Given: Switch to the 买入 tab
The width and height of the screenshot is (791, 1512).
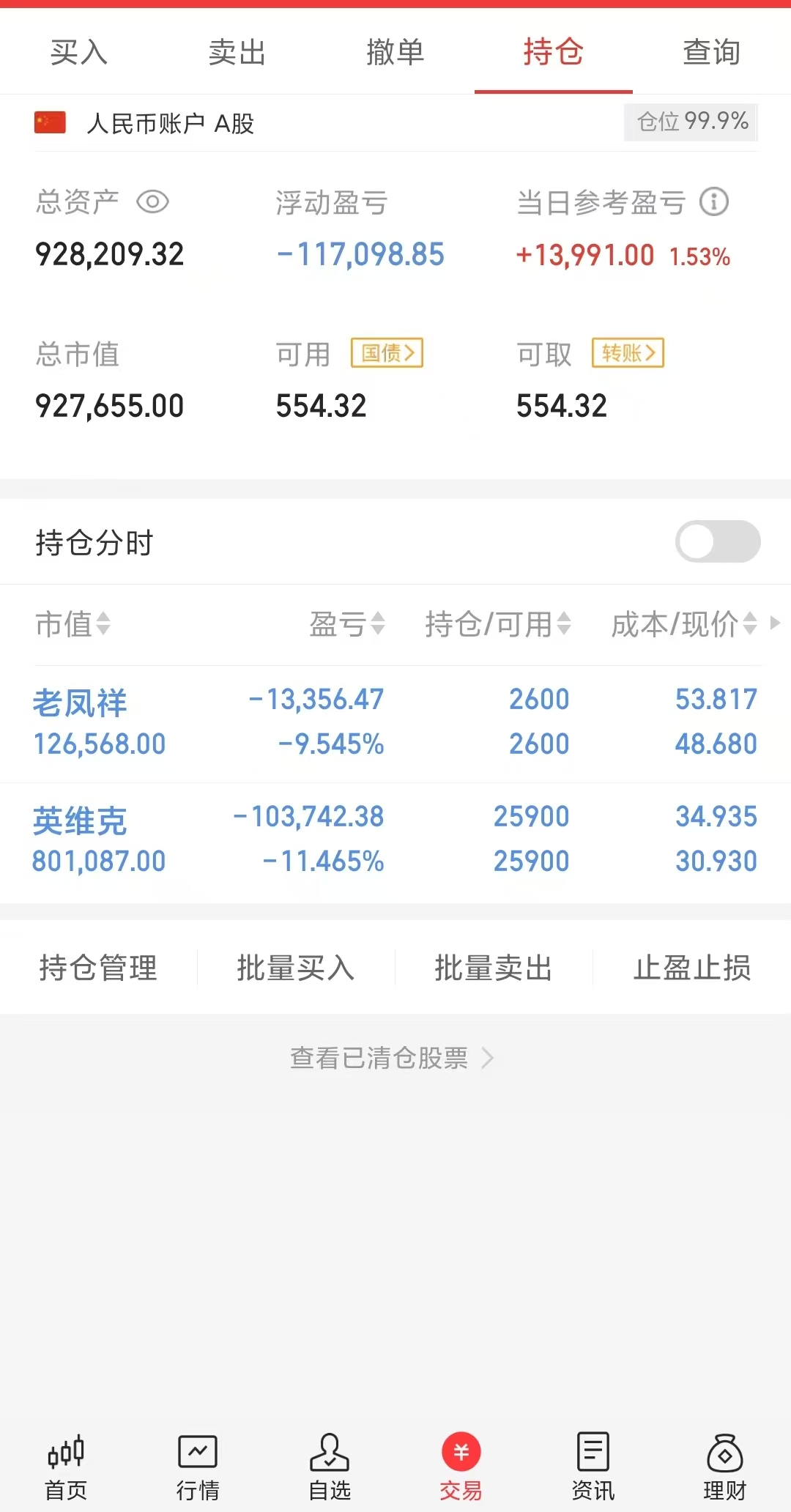Looking at the screenshot, I should 79,53.
